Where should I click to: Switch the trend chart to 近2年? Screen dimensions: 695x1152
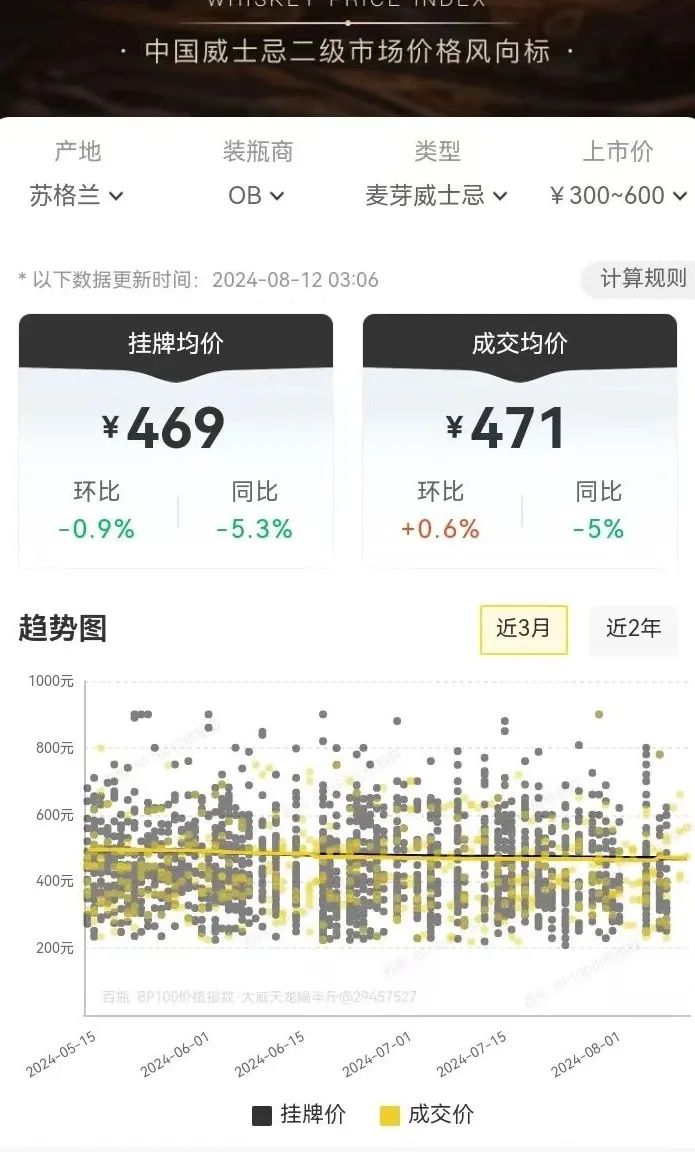(633, 629)
